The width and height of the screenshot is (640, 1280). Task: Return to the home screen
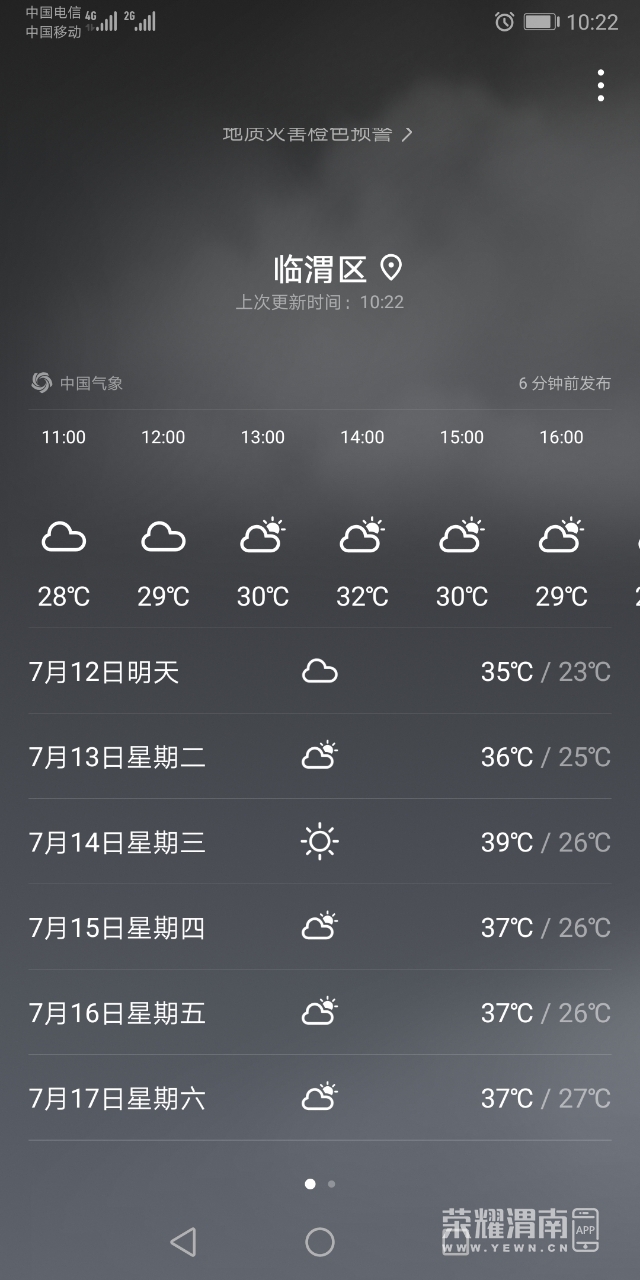[x=320, y=1242]
